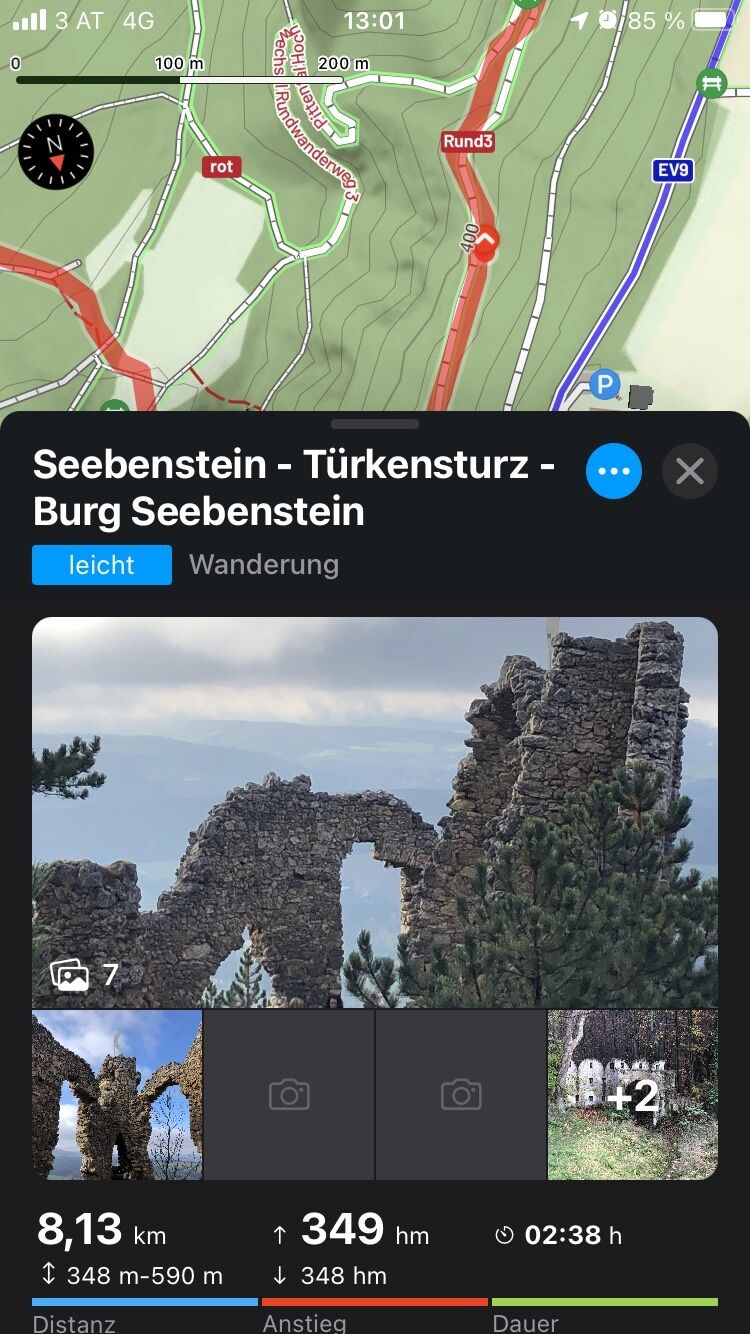Select the red waypoint marker on the route

[485, 242]
